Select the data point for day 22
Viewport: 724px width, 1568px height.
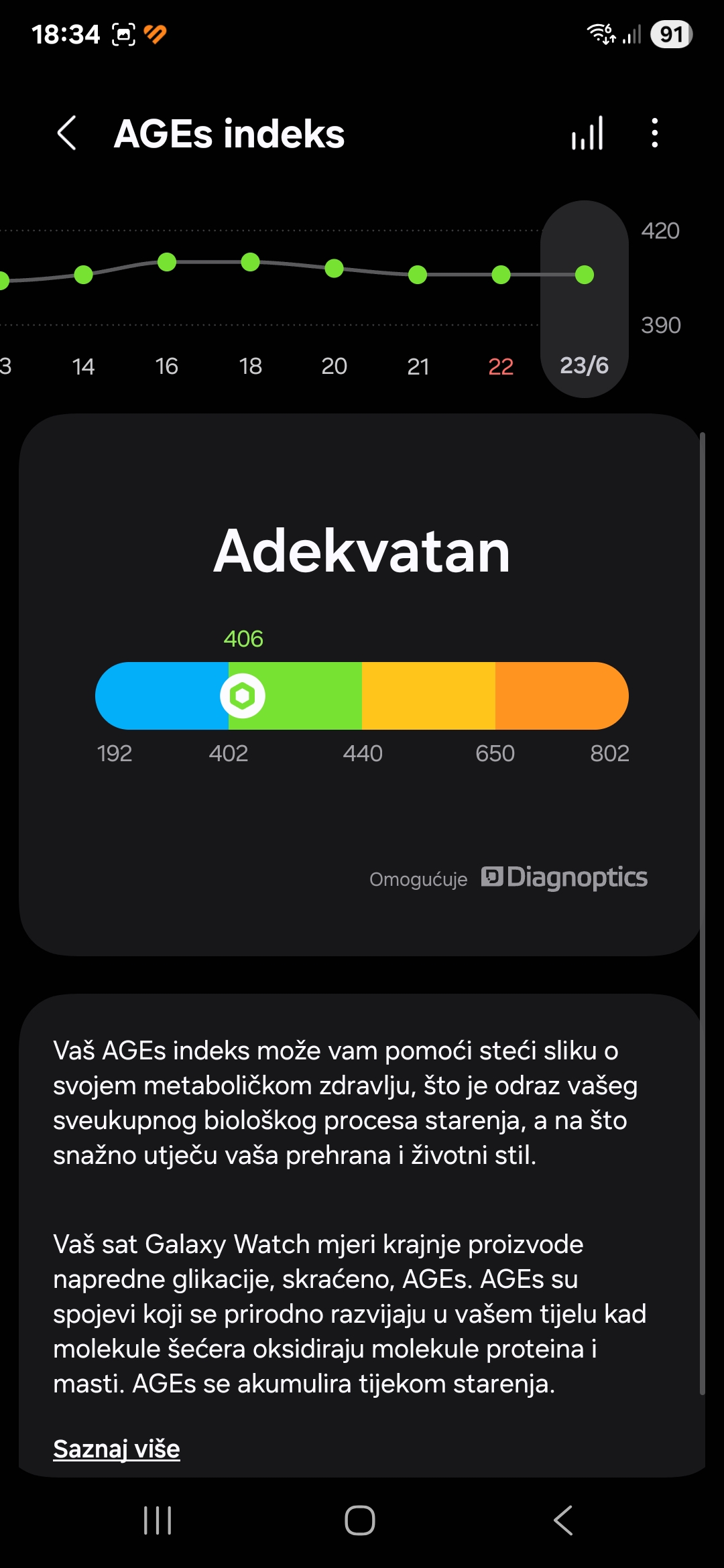[x=501, y=275]
